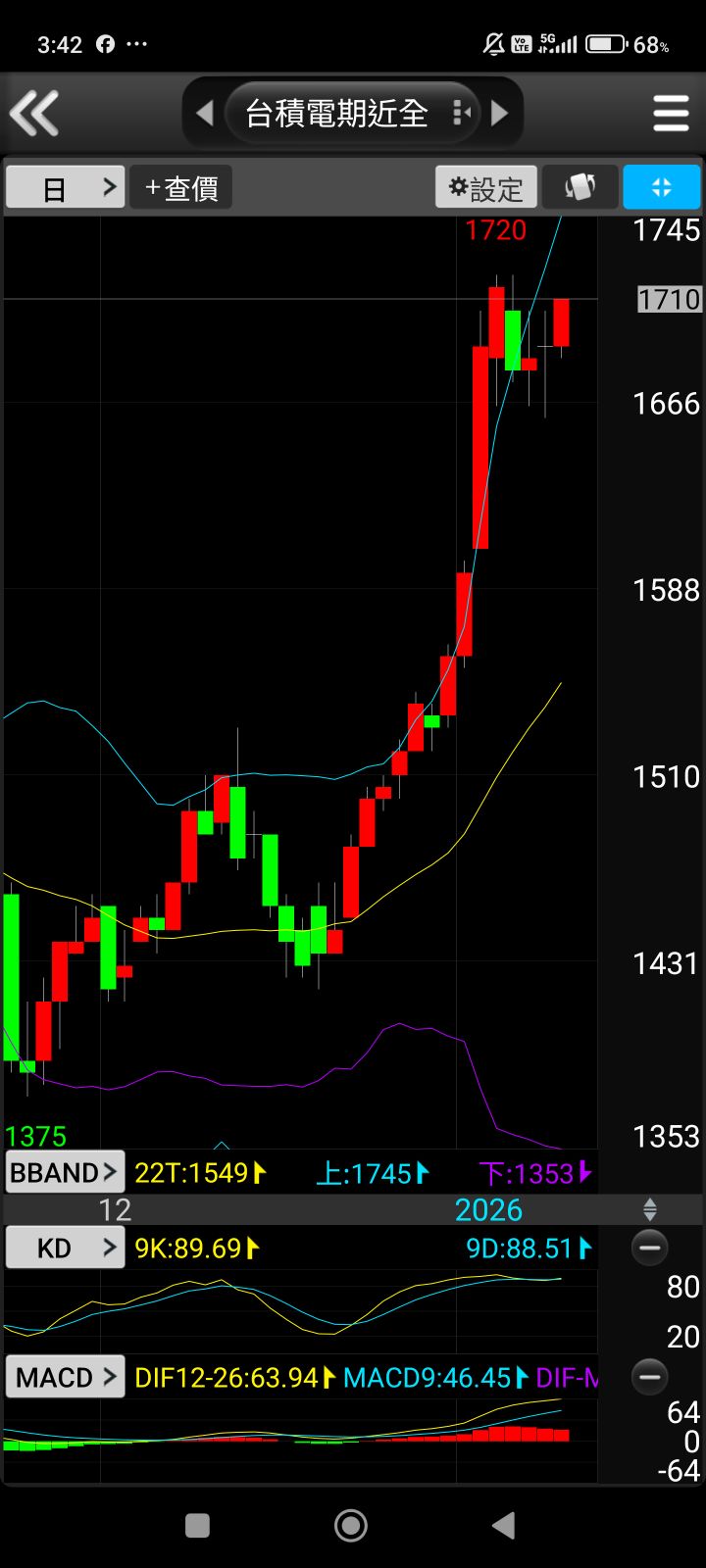Image resolution: width=706 pixels, height=1568 pixels.
Task: Open the recent apps view
Action: (x=198, y=1525)
